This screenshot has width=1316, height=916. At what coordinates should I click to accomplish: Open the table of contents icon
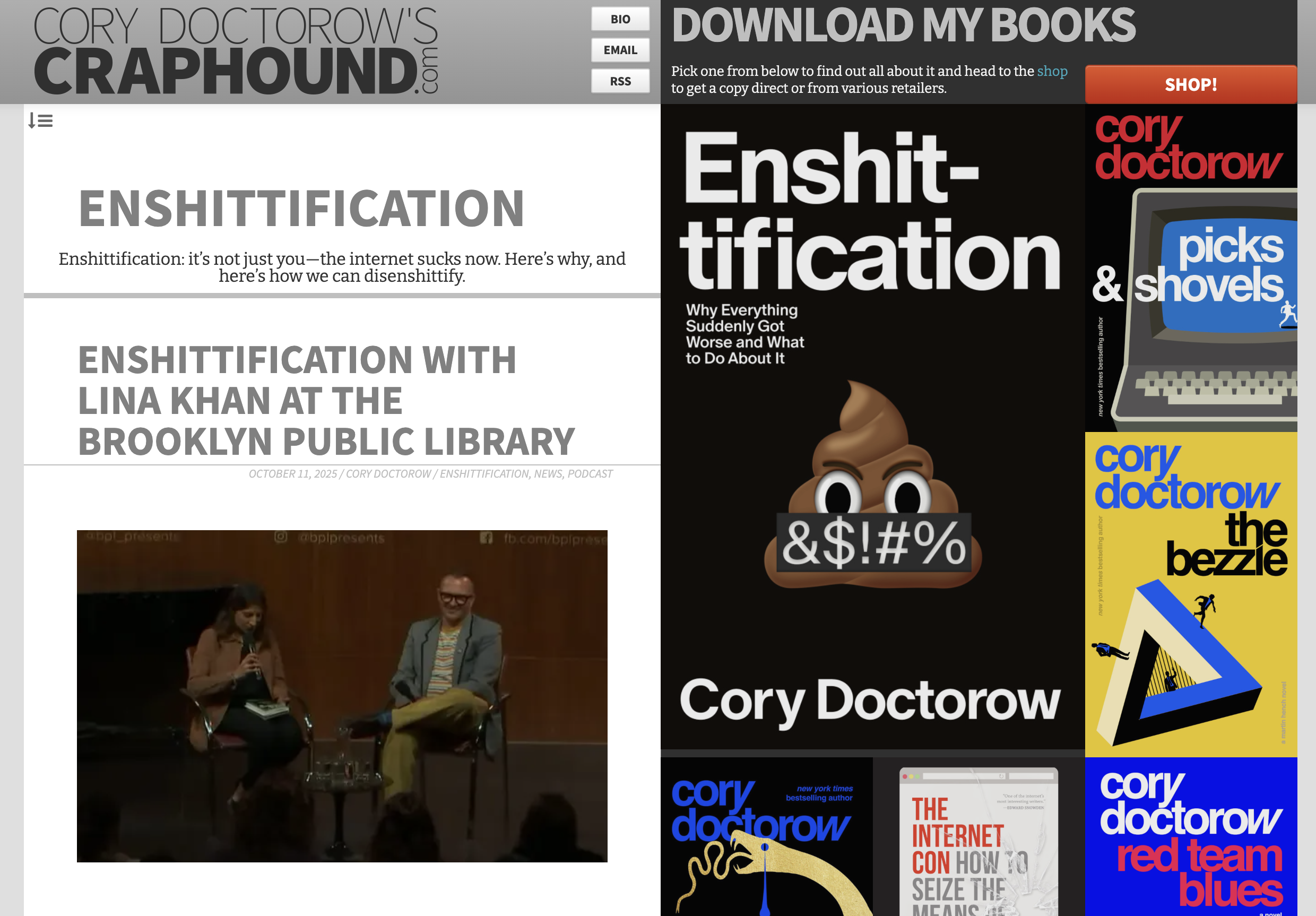click(40, 121)
